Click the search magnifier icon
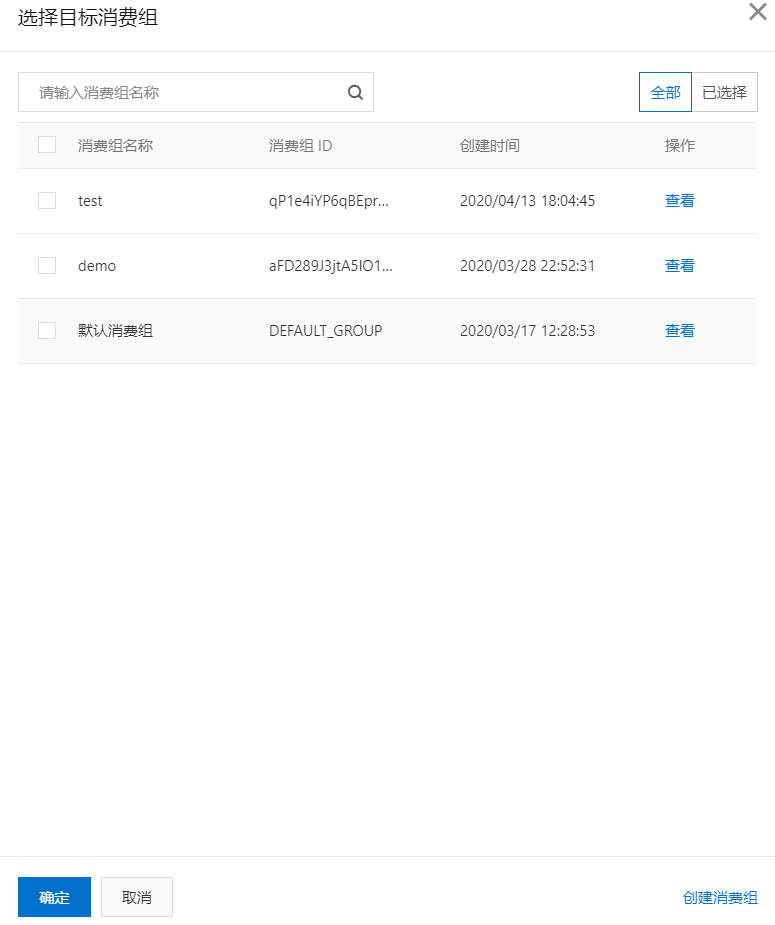Viewport: 775px width, 925px height. [355, 91]
